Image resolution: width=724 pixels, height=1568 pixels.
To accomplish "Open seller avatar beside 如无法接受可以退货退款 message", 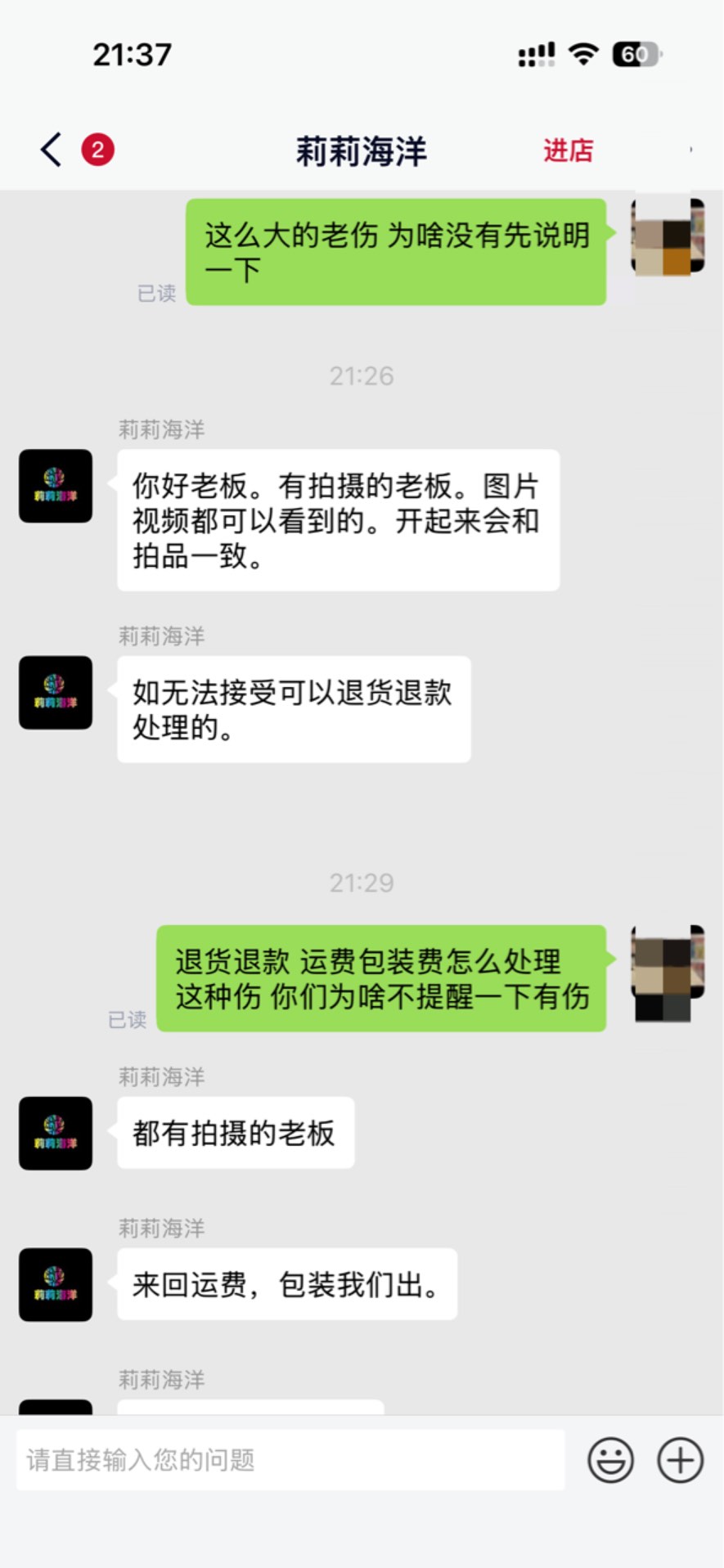I will [x=56, y=693].
